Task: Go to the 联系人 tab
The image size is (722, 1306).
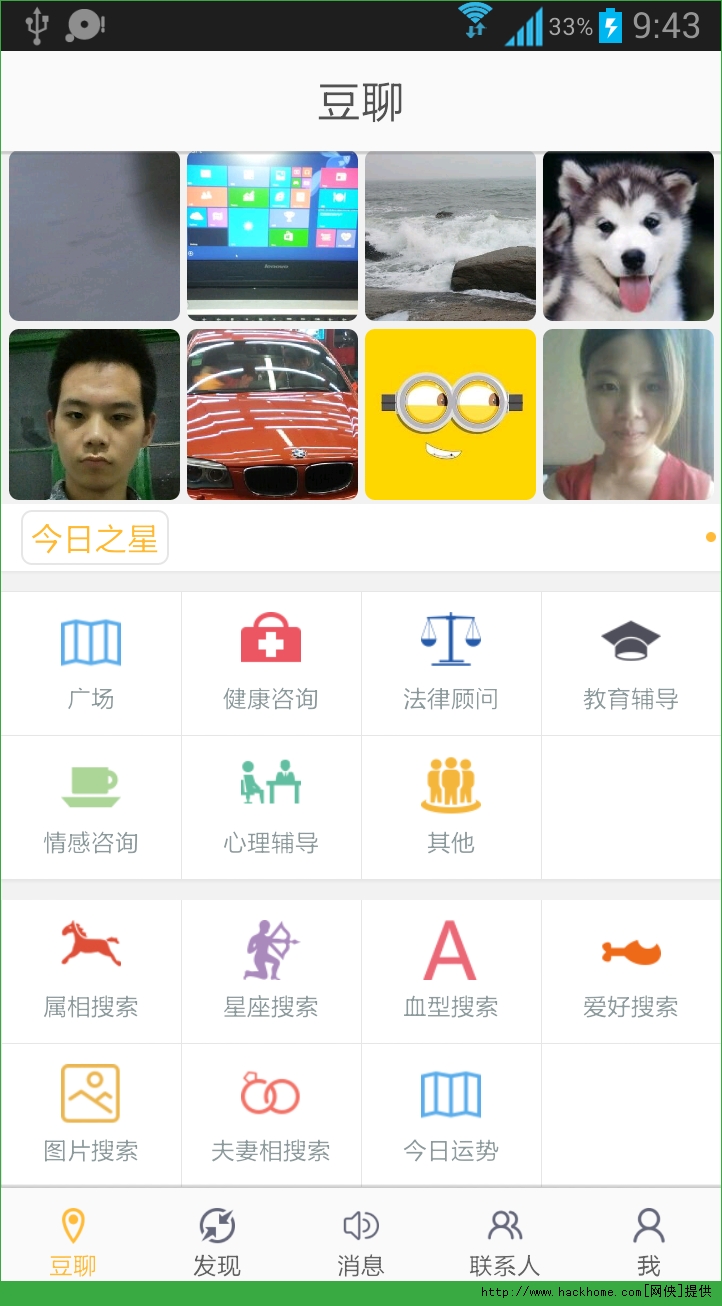Action: [x=504, y=1241]
